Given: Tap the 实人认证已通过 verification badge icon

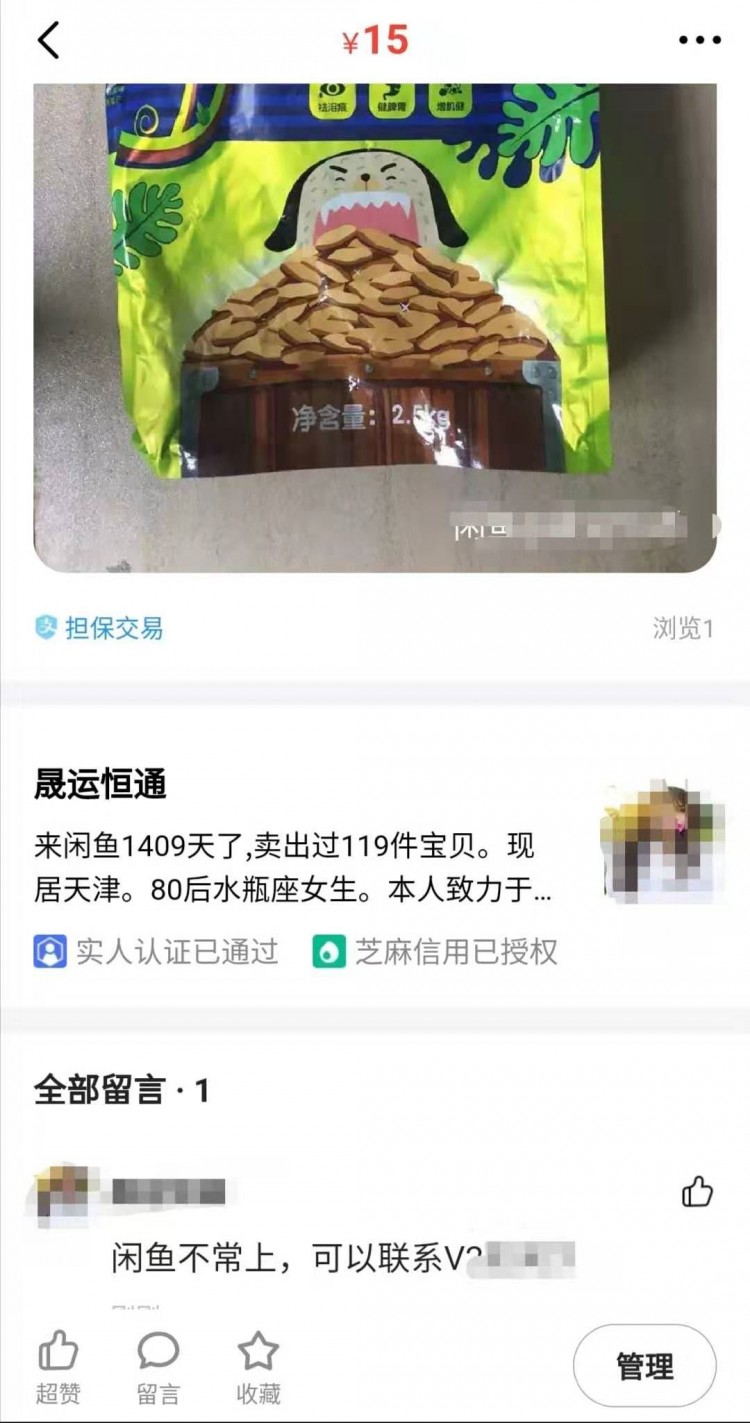Looking at the screenshot, I should click(x=46, y=953).
